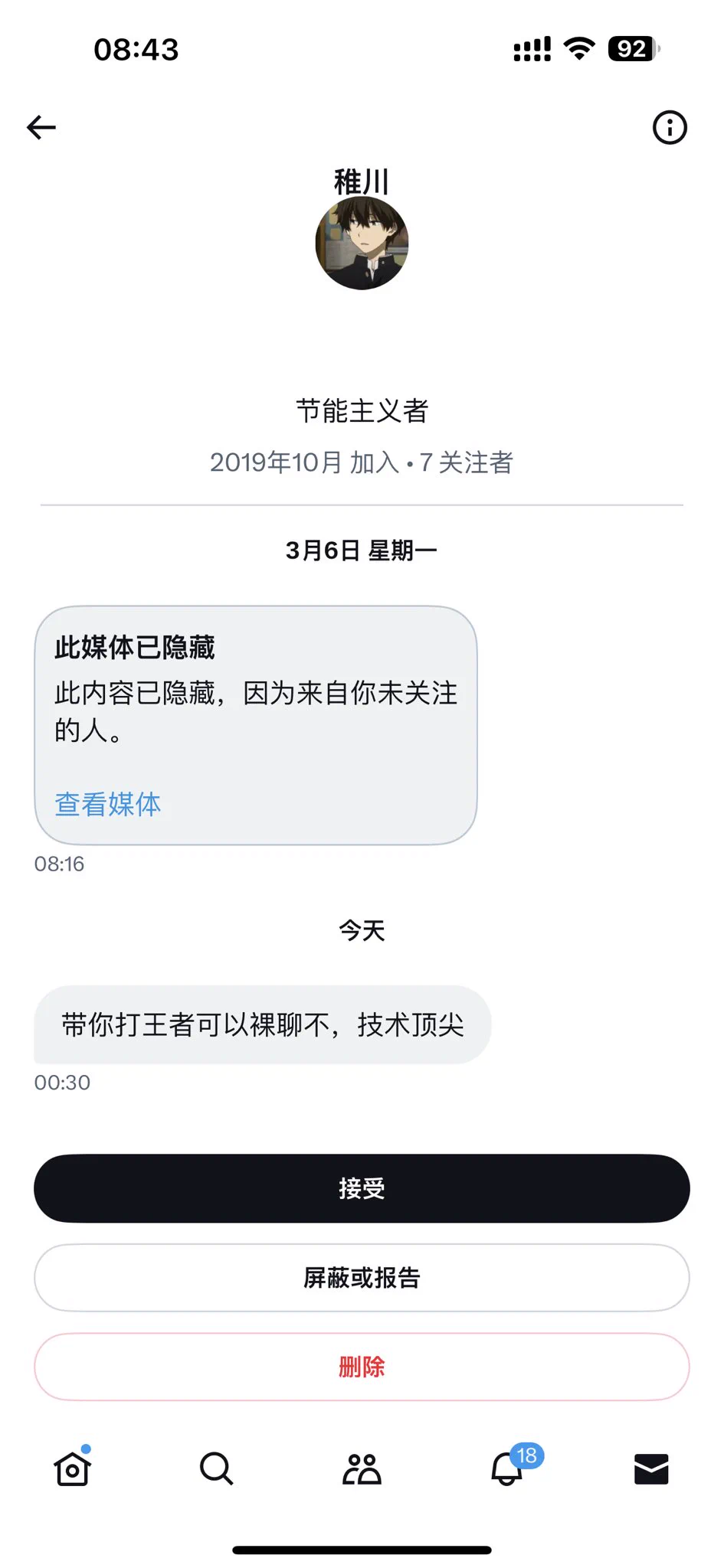Open the Search tab

click(x=216, y=1469)
